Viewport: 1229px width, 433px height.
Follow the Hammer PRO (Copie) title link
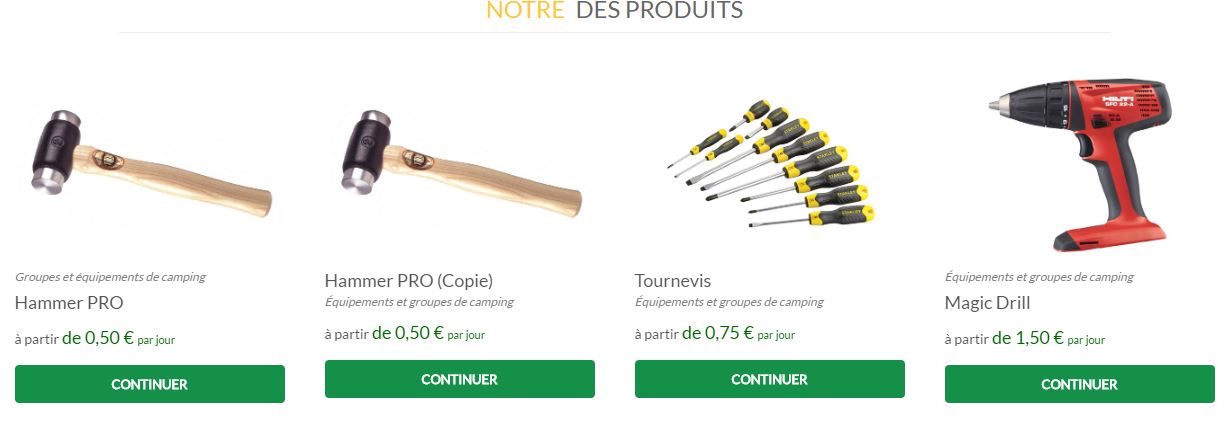pyautogui.click(x=409, y=280)
